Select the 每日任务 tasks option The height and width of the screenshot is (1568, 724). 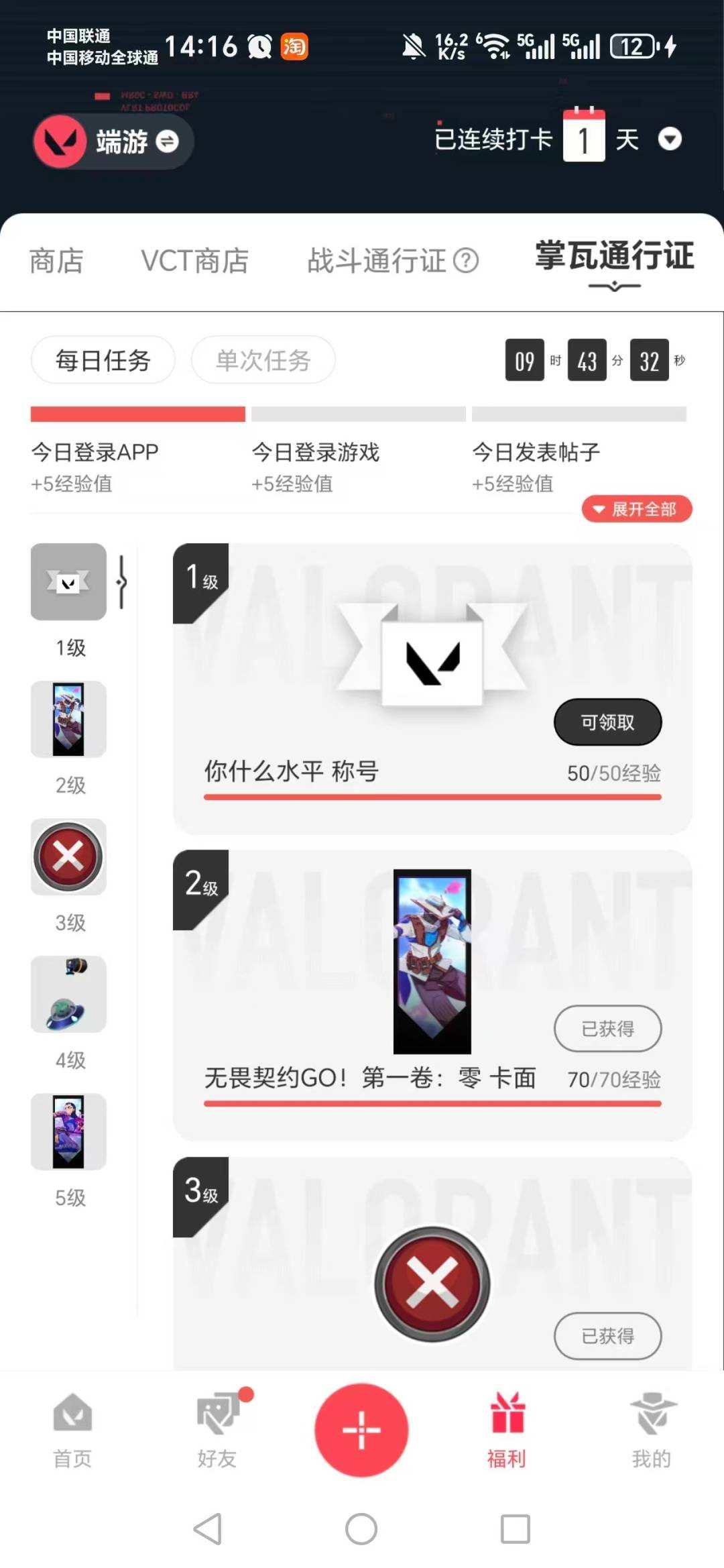pyautogui.click(x=103, y=359)
